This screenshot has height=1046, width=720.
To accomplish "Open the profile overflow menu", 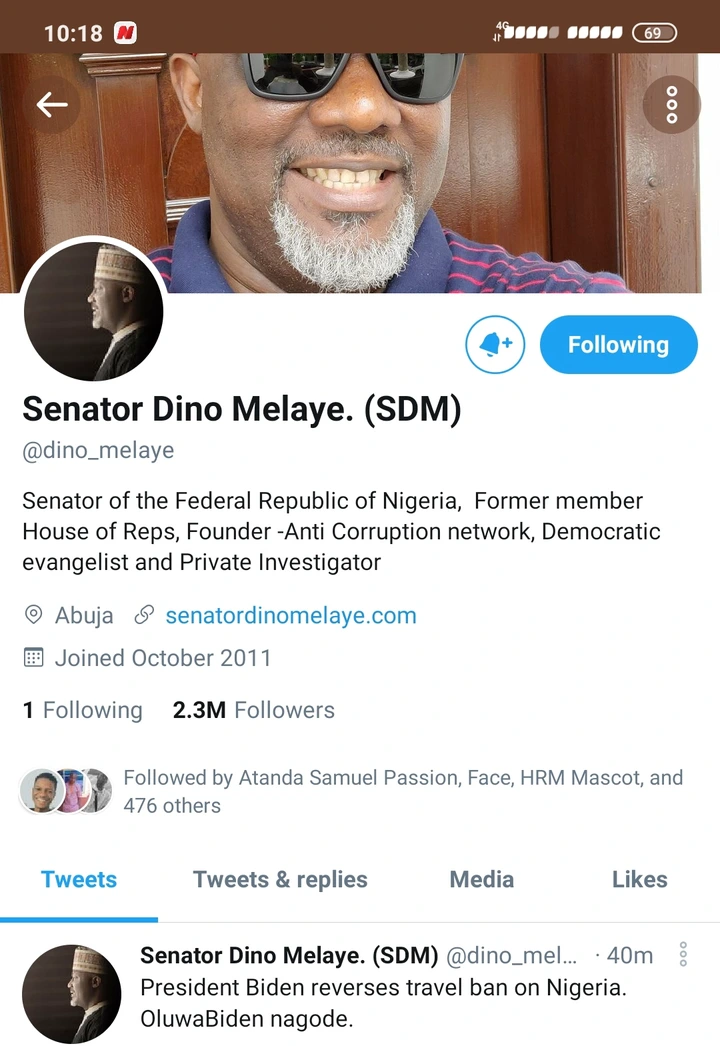I will (x=671, y=105).
